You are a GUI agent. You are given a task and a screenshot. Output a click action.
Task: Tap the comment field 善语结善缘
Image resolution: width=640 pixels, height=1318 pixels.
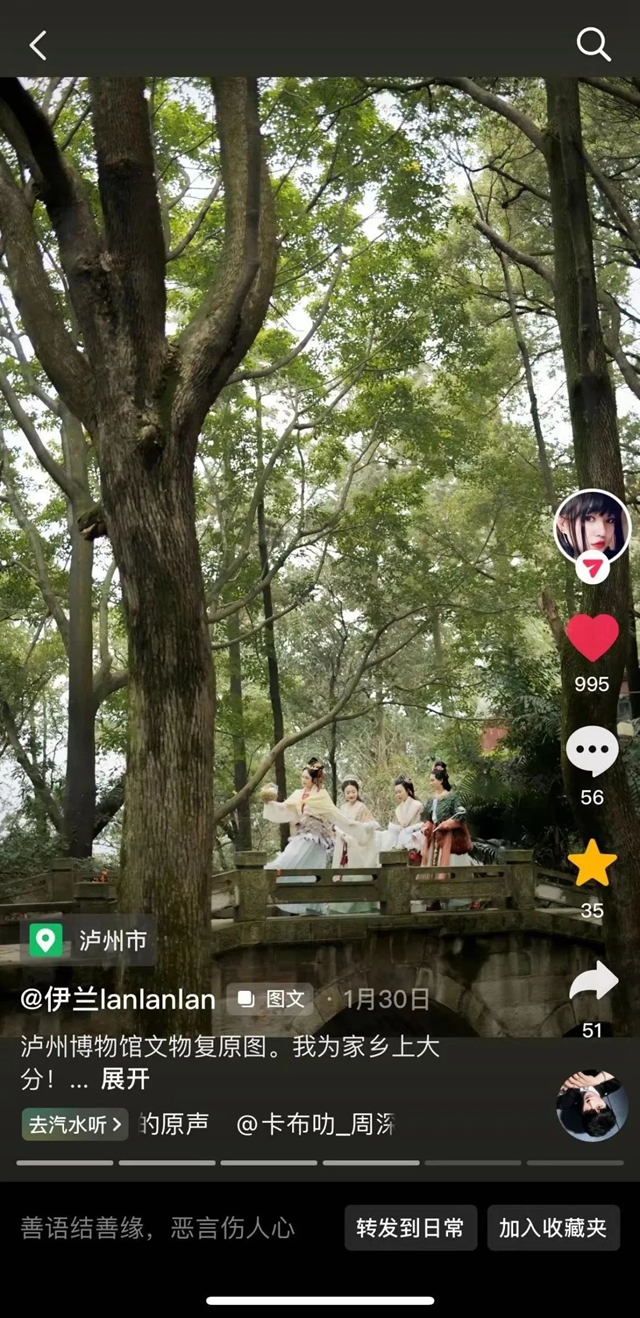[x=158, y=1228]
